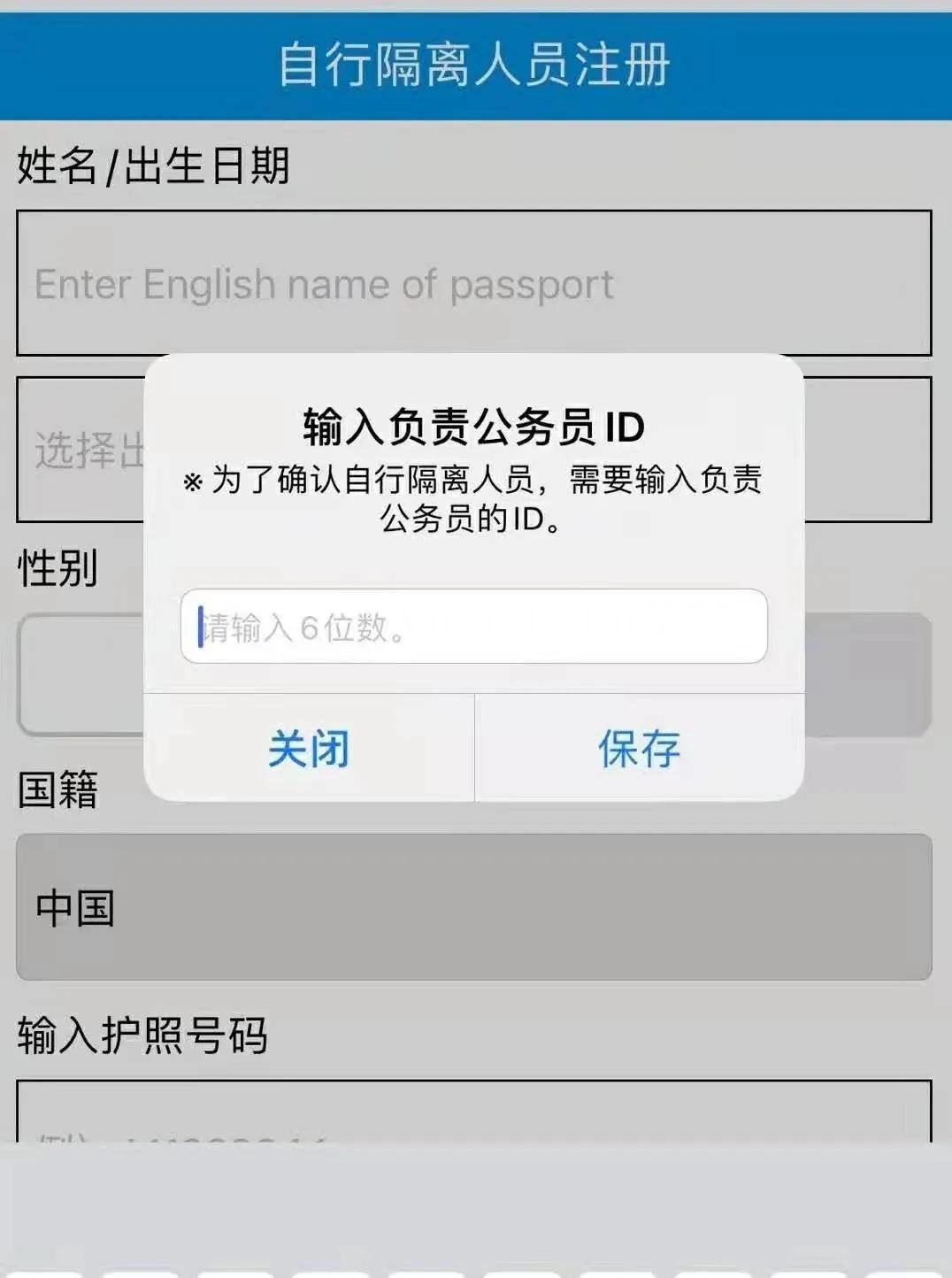Open the 国籍 nationality selector showing 中国
This screenshot has width=952, height=1278.
pyautogui.click(x=475, y=905)
